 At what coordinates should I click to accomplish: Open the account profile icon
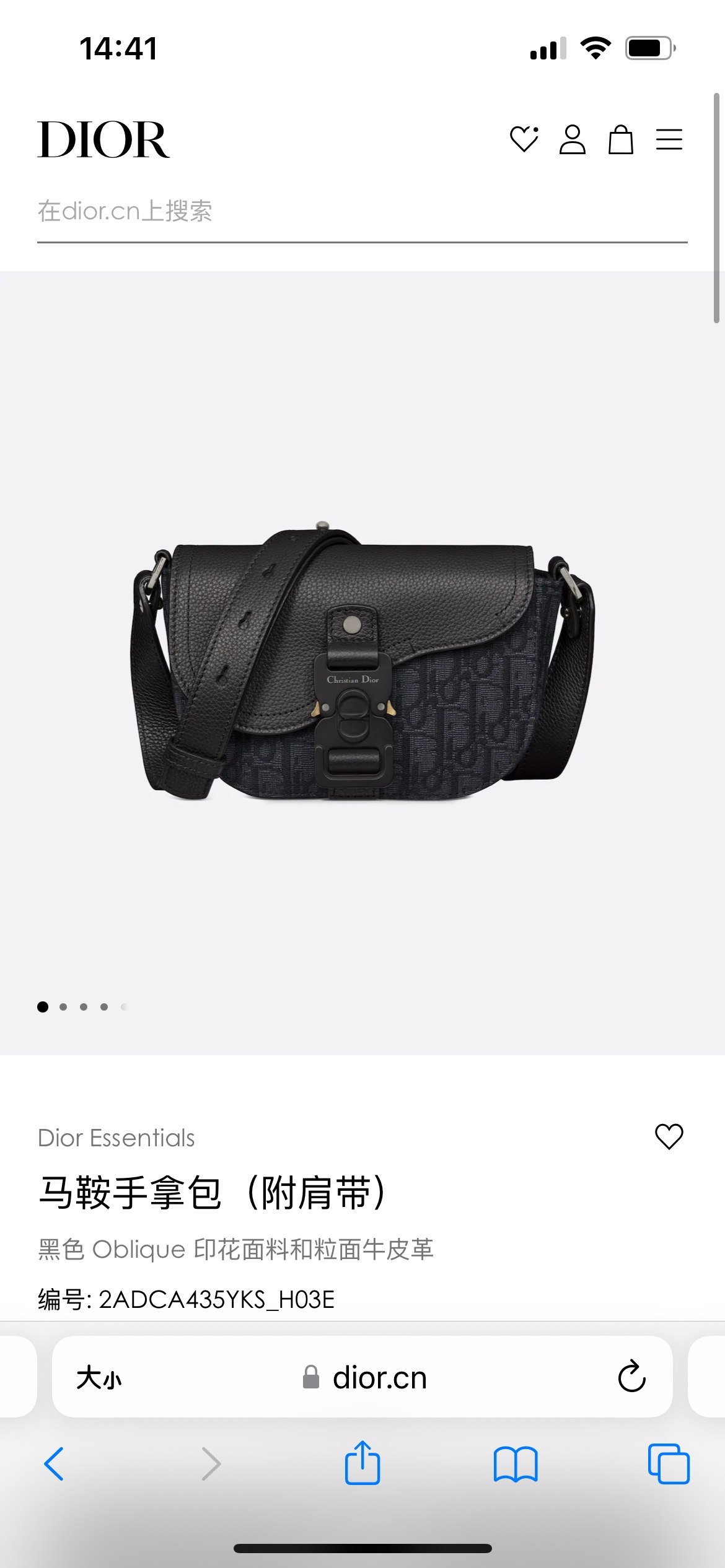click(572, 139)
